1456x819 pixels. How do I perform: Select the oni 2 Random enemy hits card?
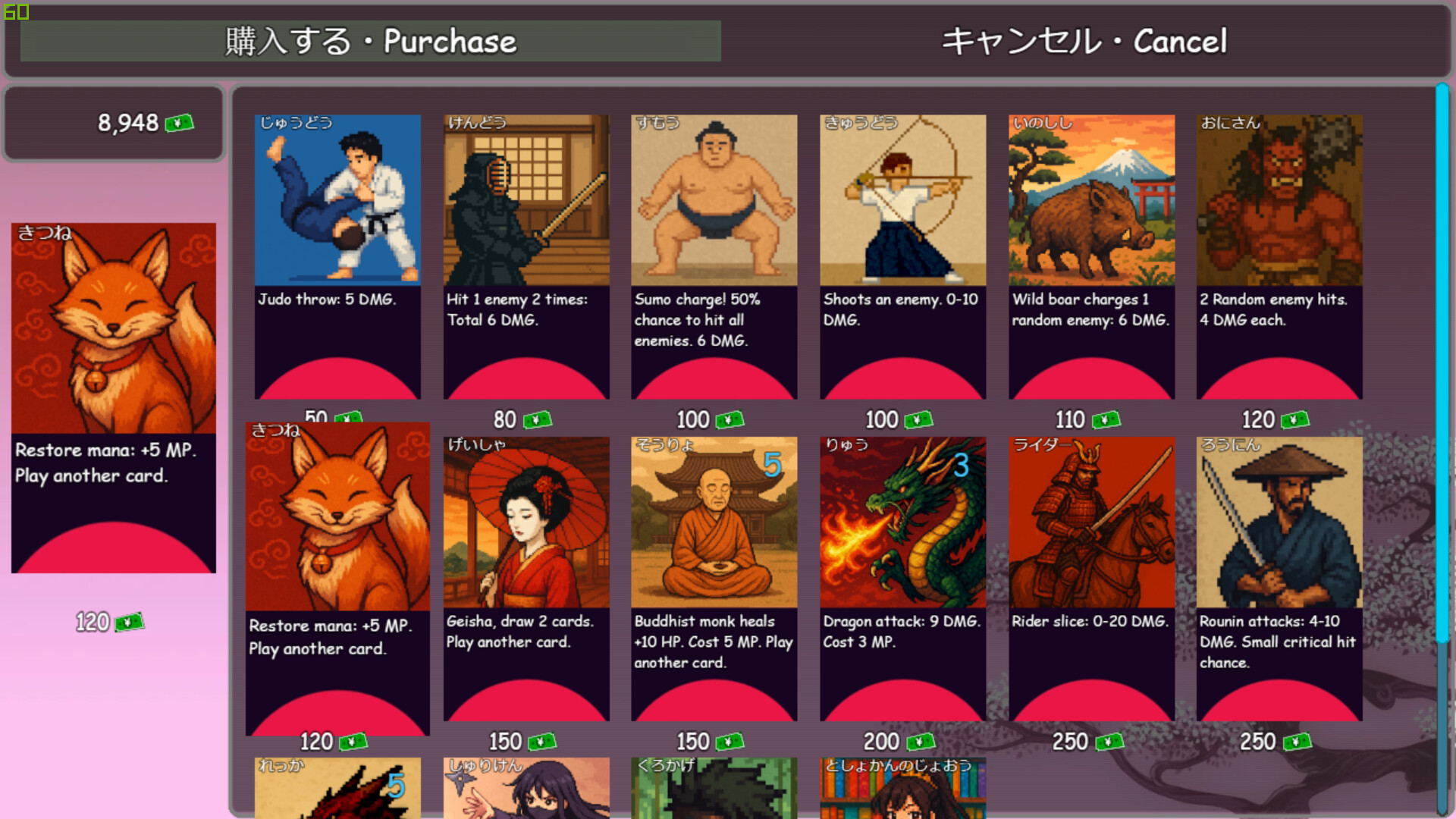pyautogui.click(x=1279, y=256)
